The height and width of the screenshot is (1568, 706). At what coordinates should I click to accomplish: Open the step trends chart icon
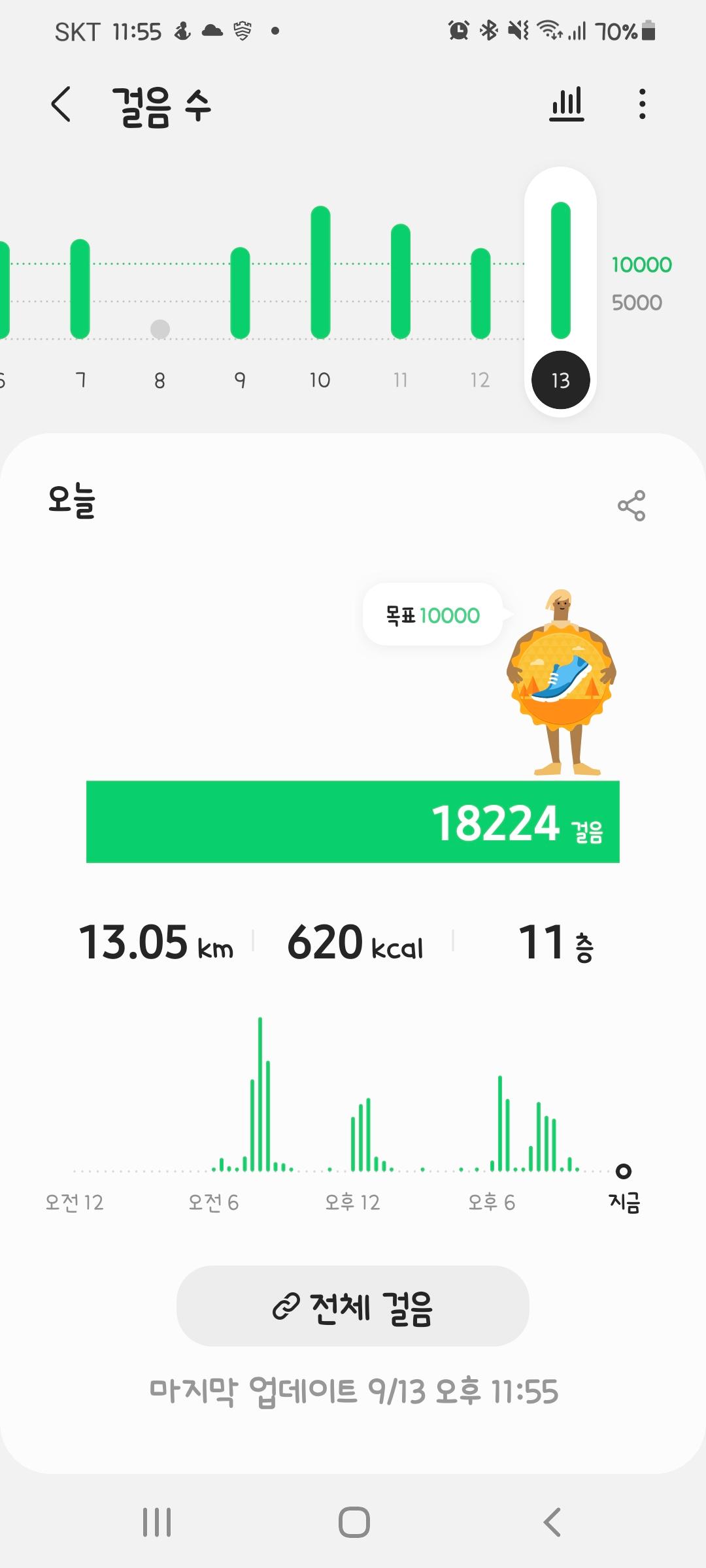tap(567, 105)
